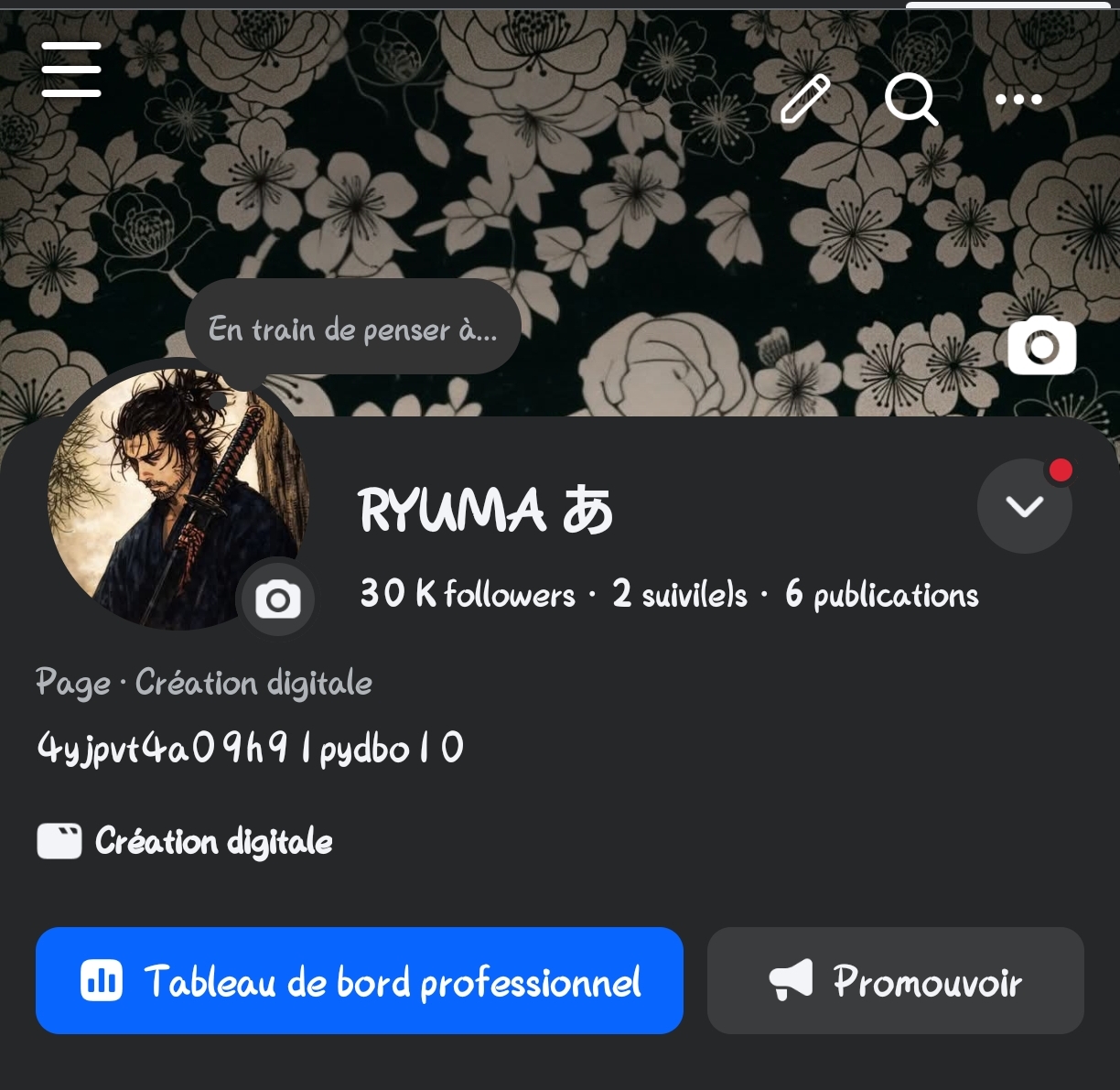Select the Promouvoir button
The image size is (1120, 1090).
pyautogui.click(x=895, y=980)
